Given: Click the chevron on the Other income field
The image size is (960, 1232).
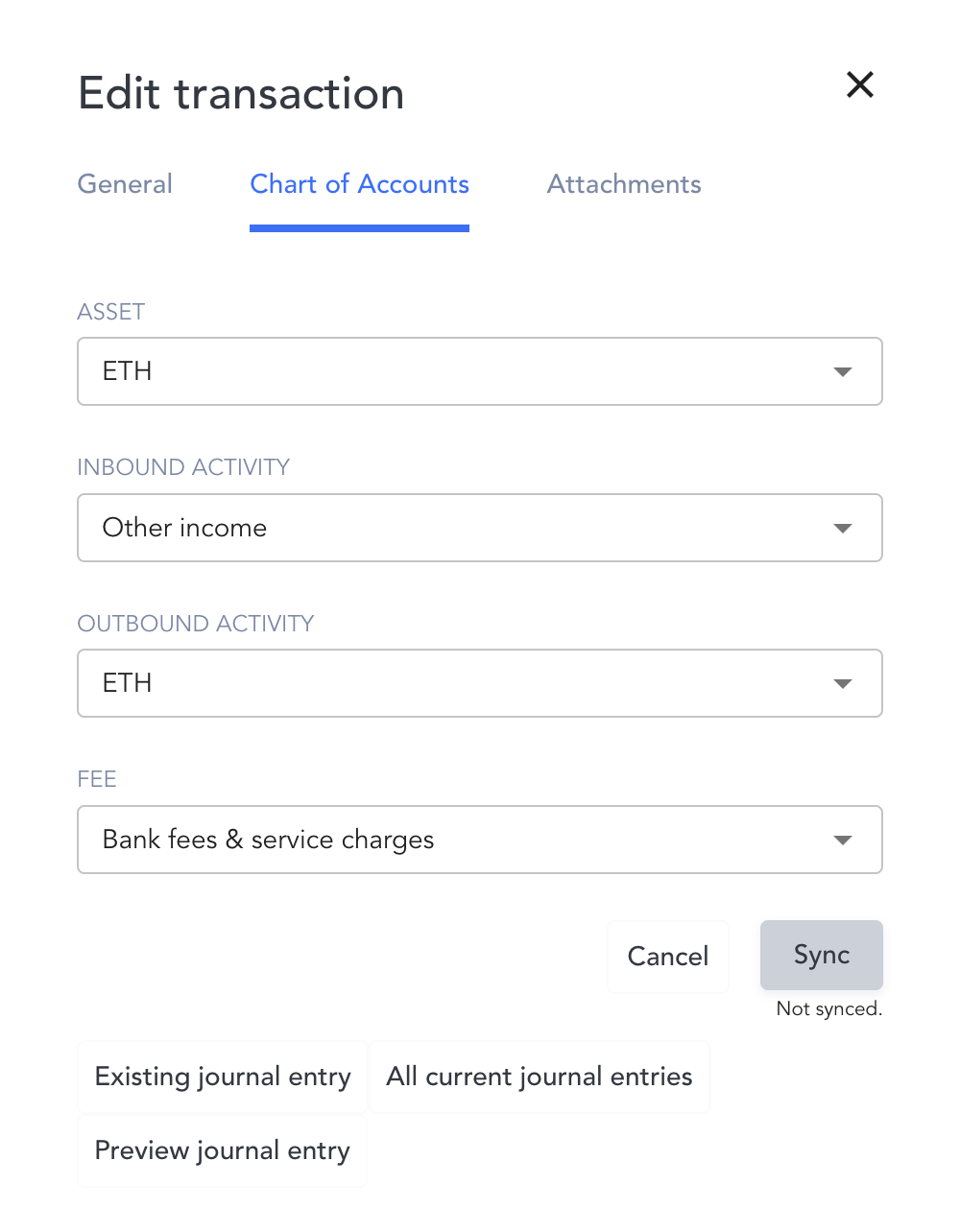Looking at the screenshot, I should tap(843, 528).
